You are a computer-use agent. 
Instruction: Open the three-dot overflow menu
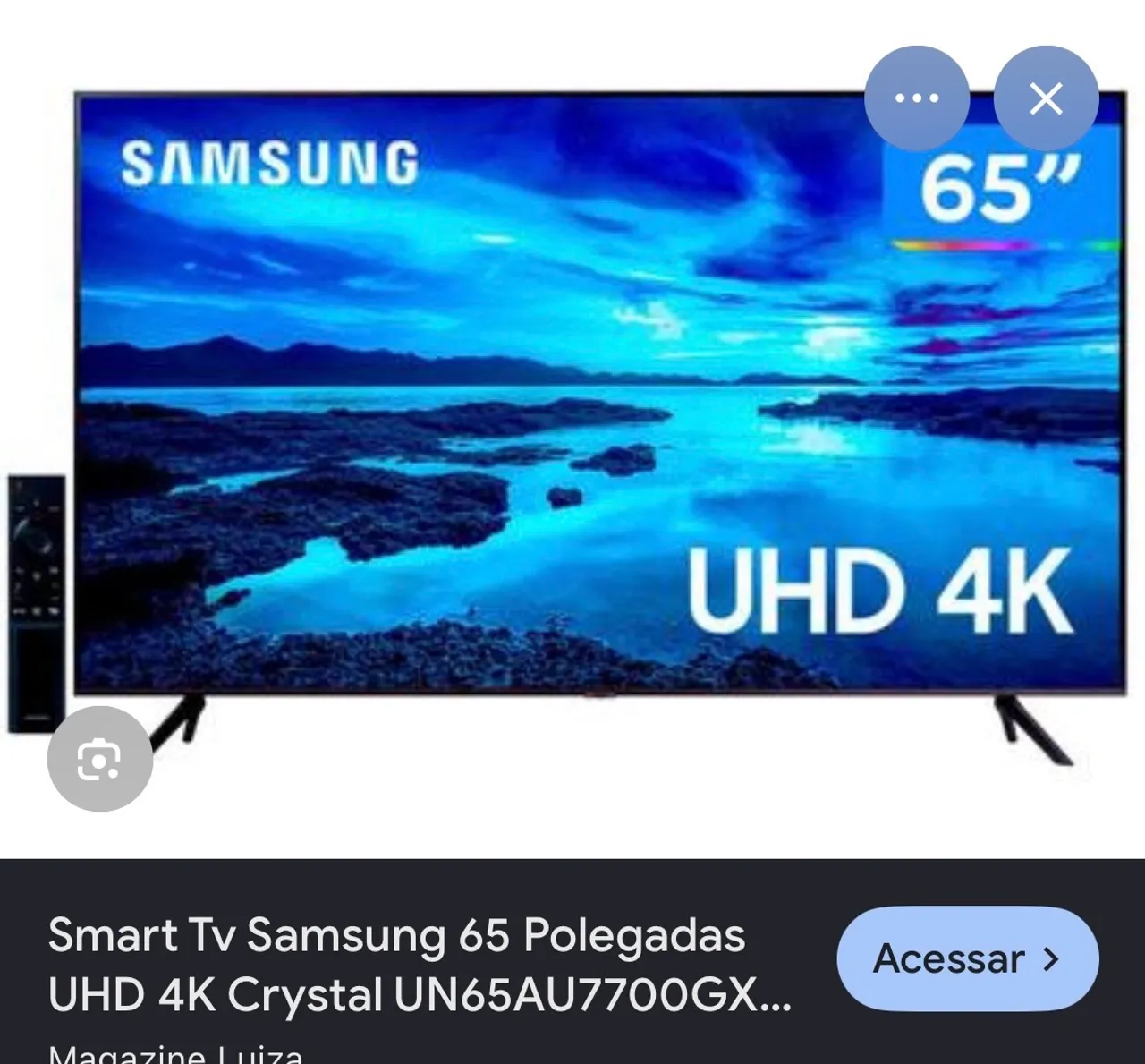[x=917, y=98]
